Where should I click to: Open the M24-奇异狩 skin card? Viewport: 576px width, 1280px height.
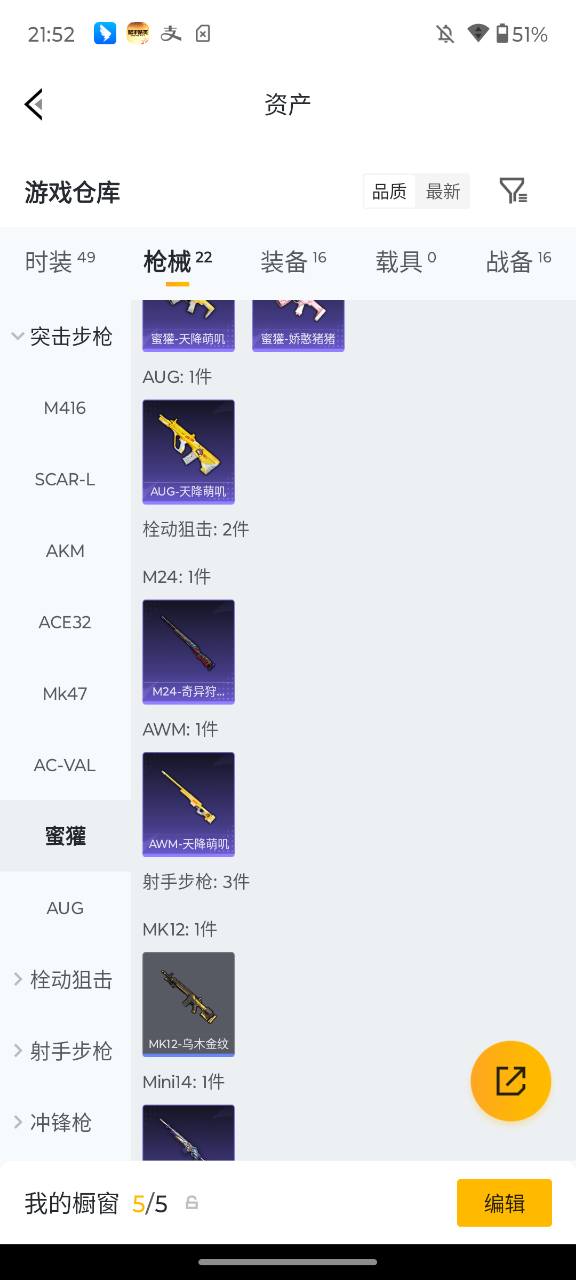click(189, 652)
